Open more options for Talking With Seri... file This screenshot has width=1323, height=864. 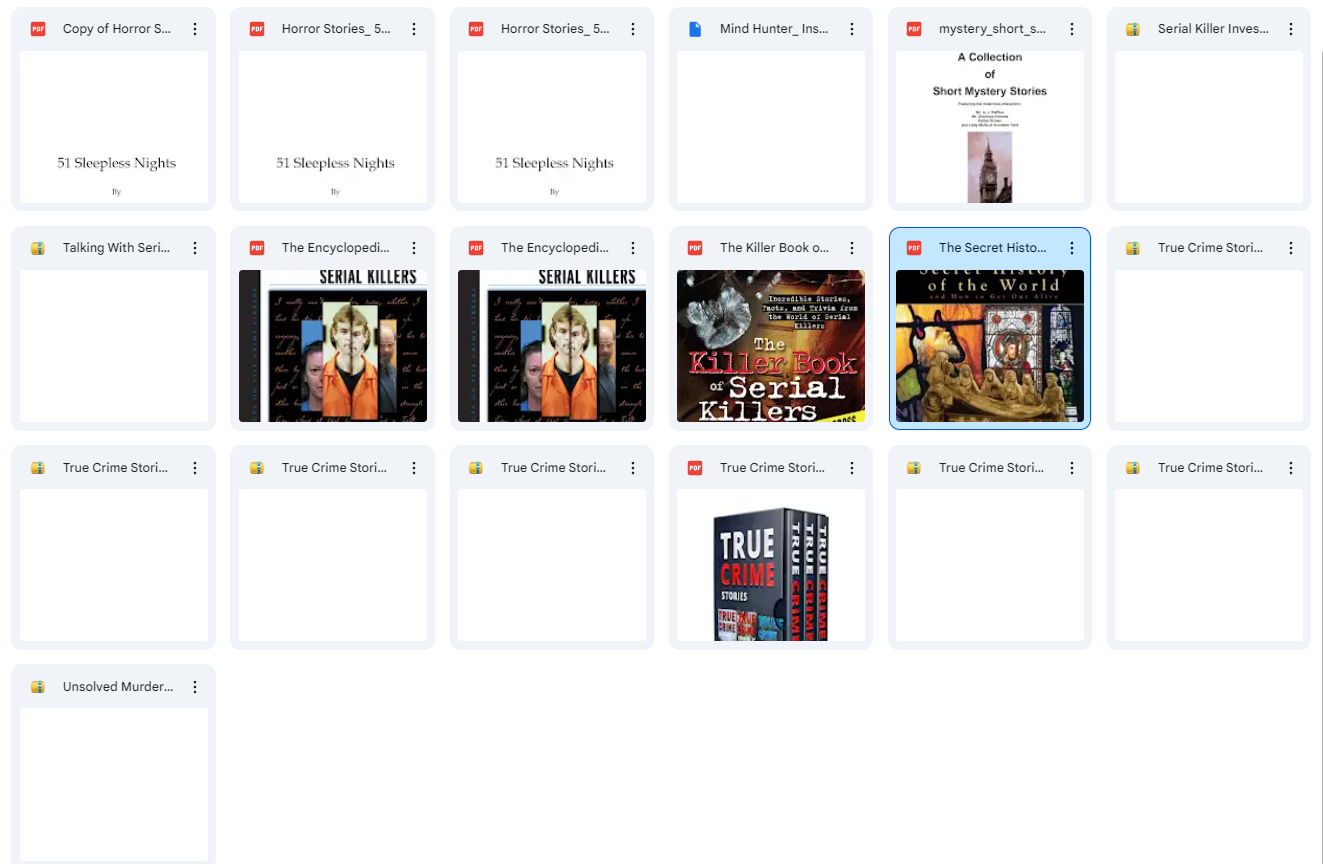pos(195,248)
